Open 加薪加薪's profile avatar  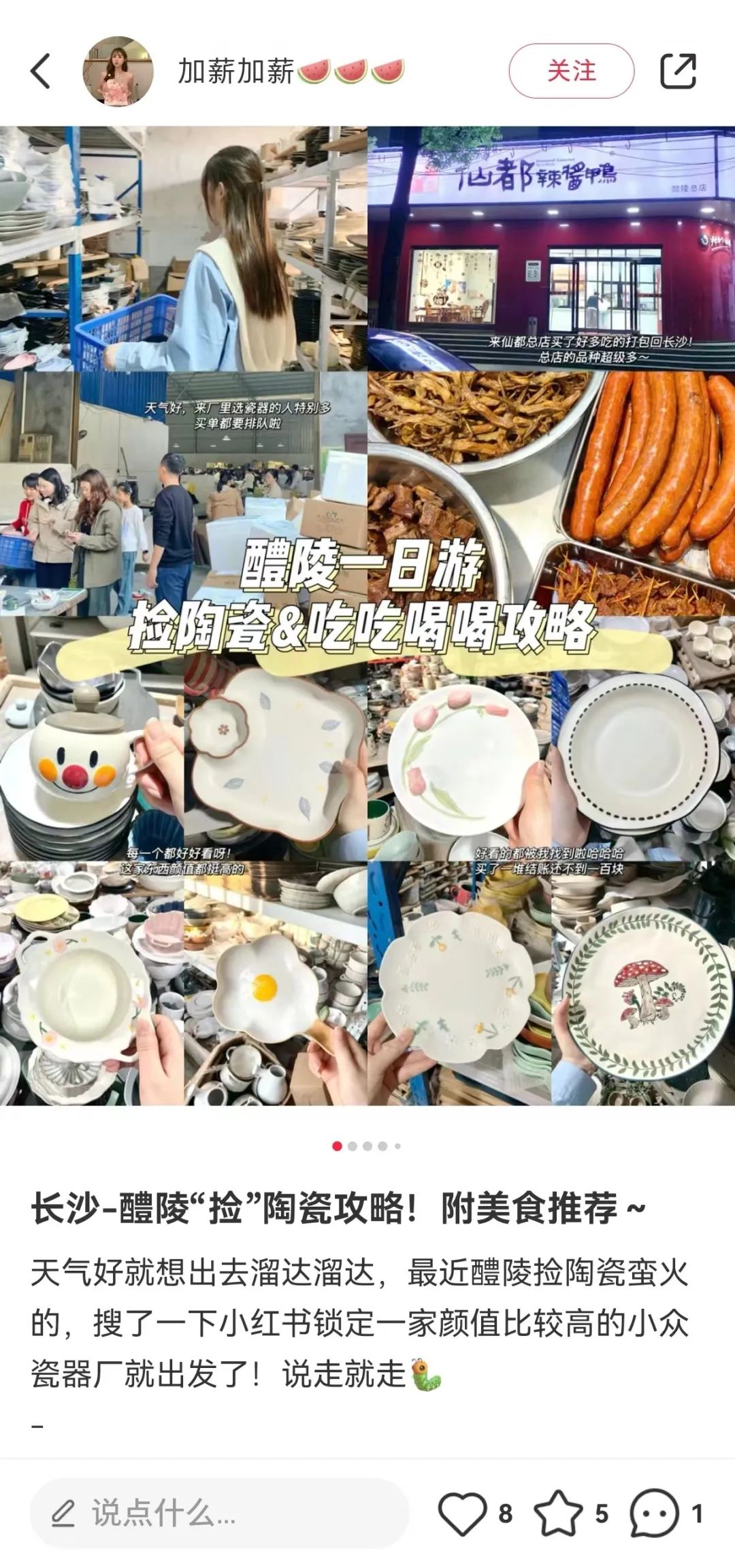click(118, 71)
